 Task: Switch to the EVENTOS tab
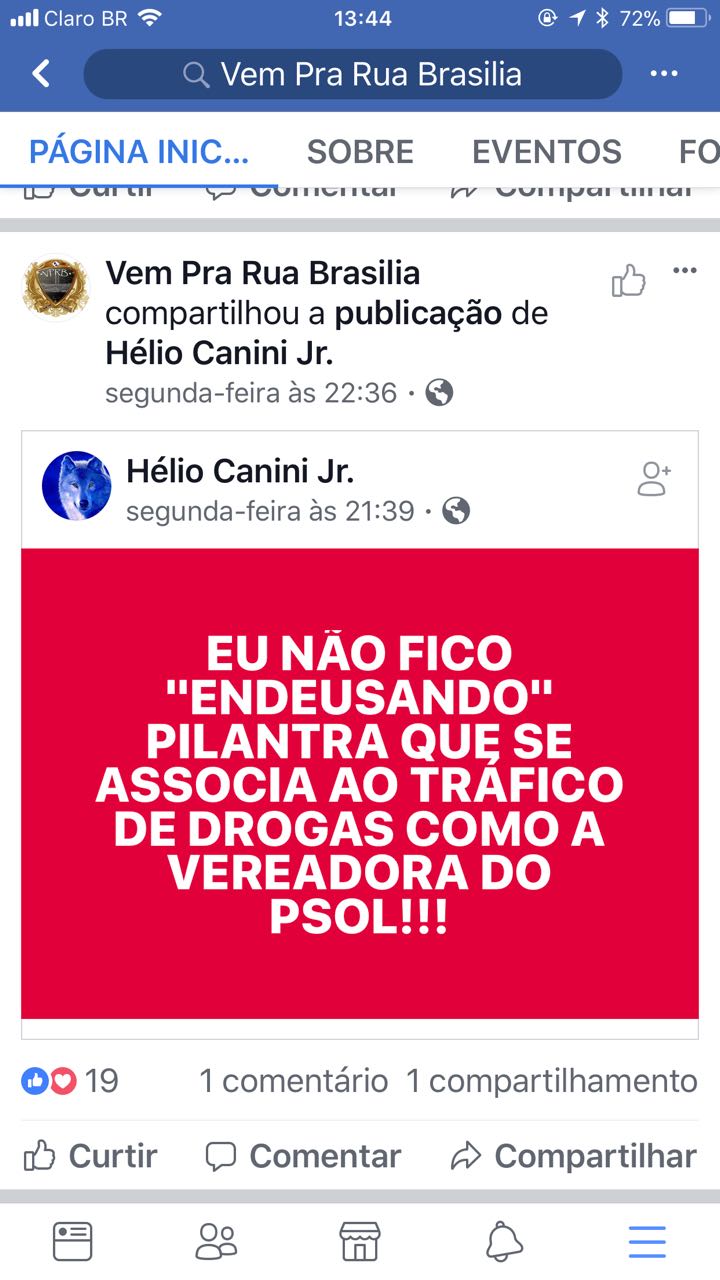pos(547,152)
